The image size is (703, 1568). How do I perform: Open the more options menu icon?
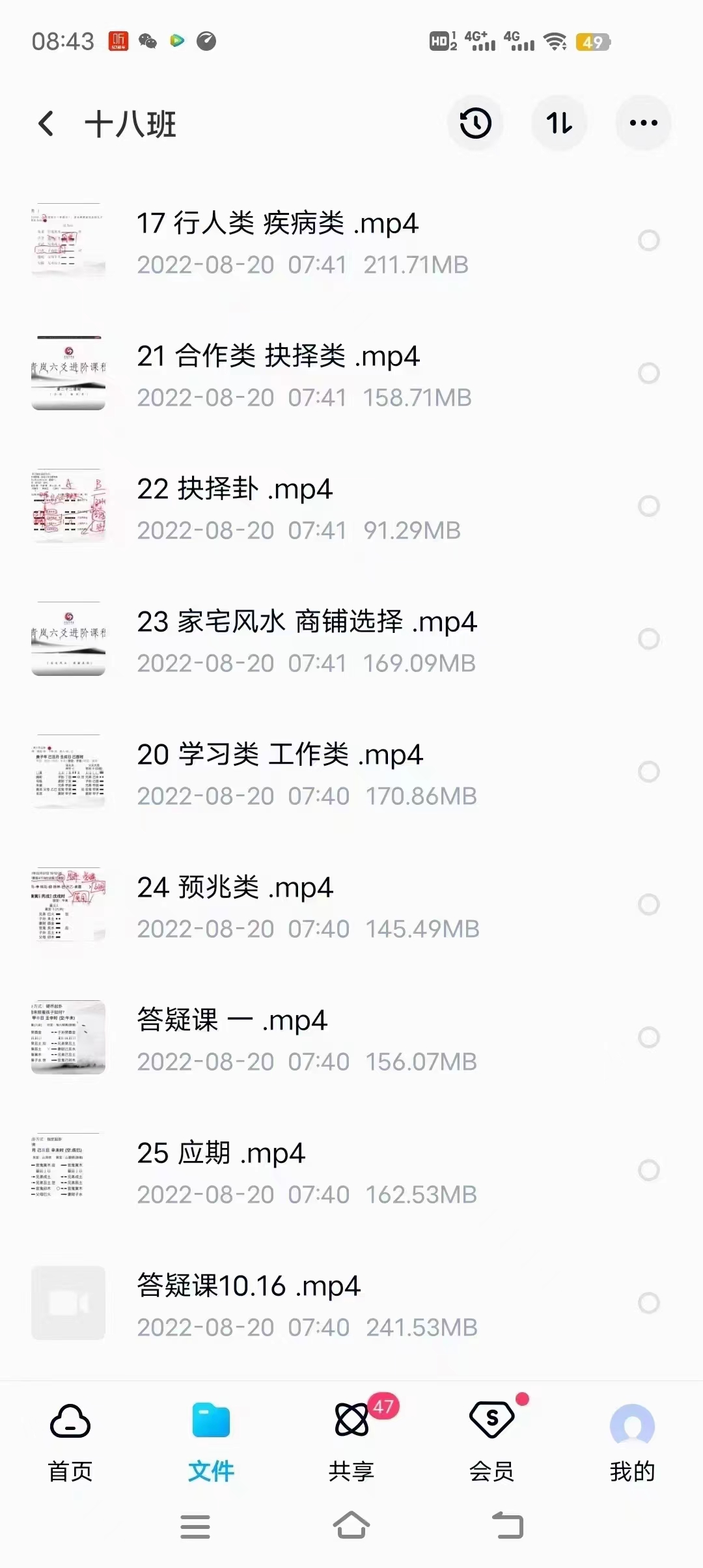(643, 122)
